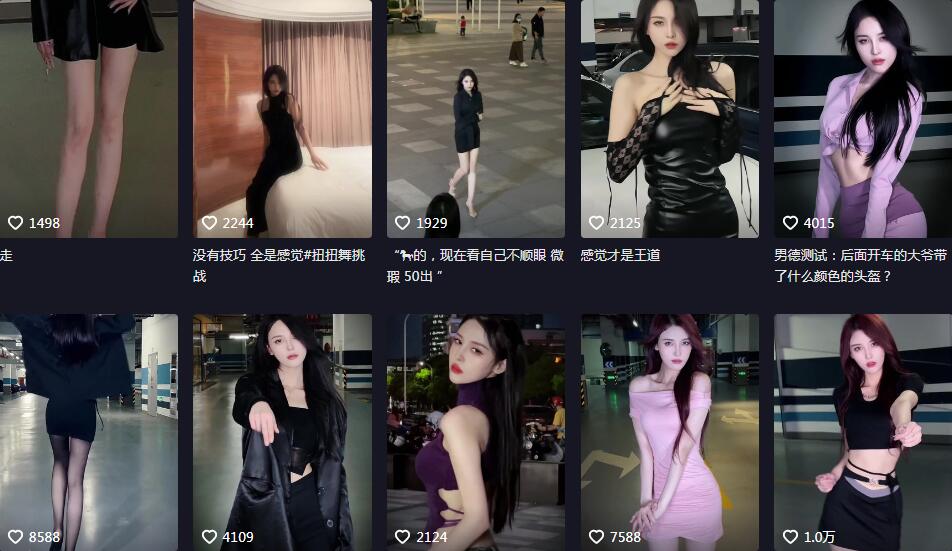Open the video with 2124 likes
The image size is (952, 551).
(x=476, y=430)
